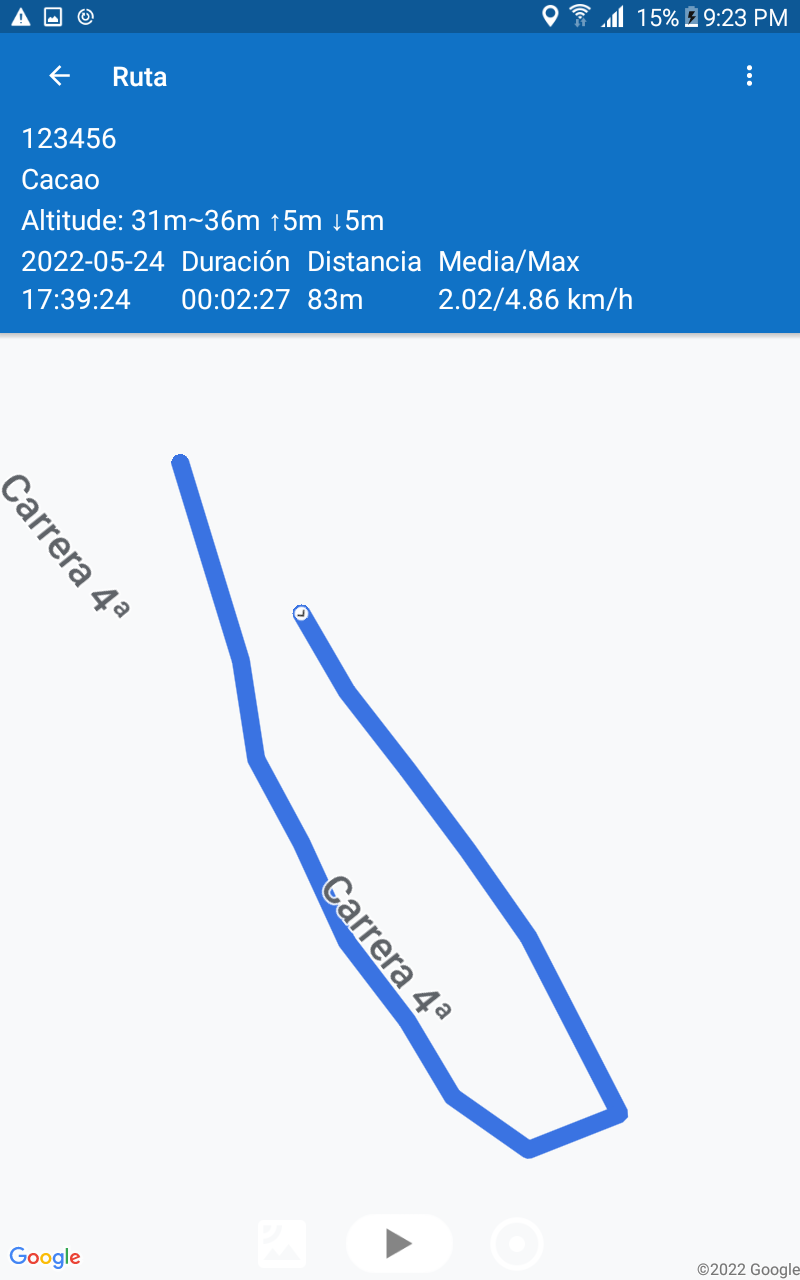Open the overflow menu

749,76
